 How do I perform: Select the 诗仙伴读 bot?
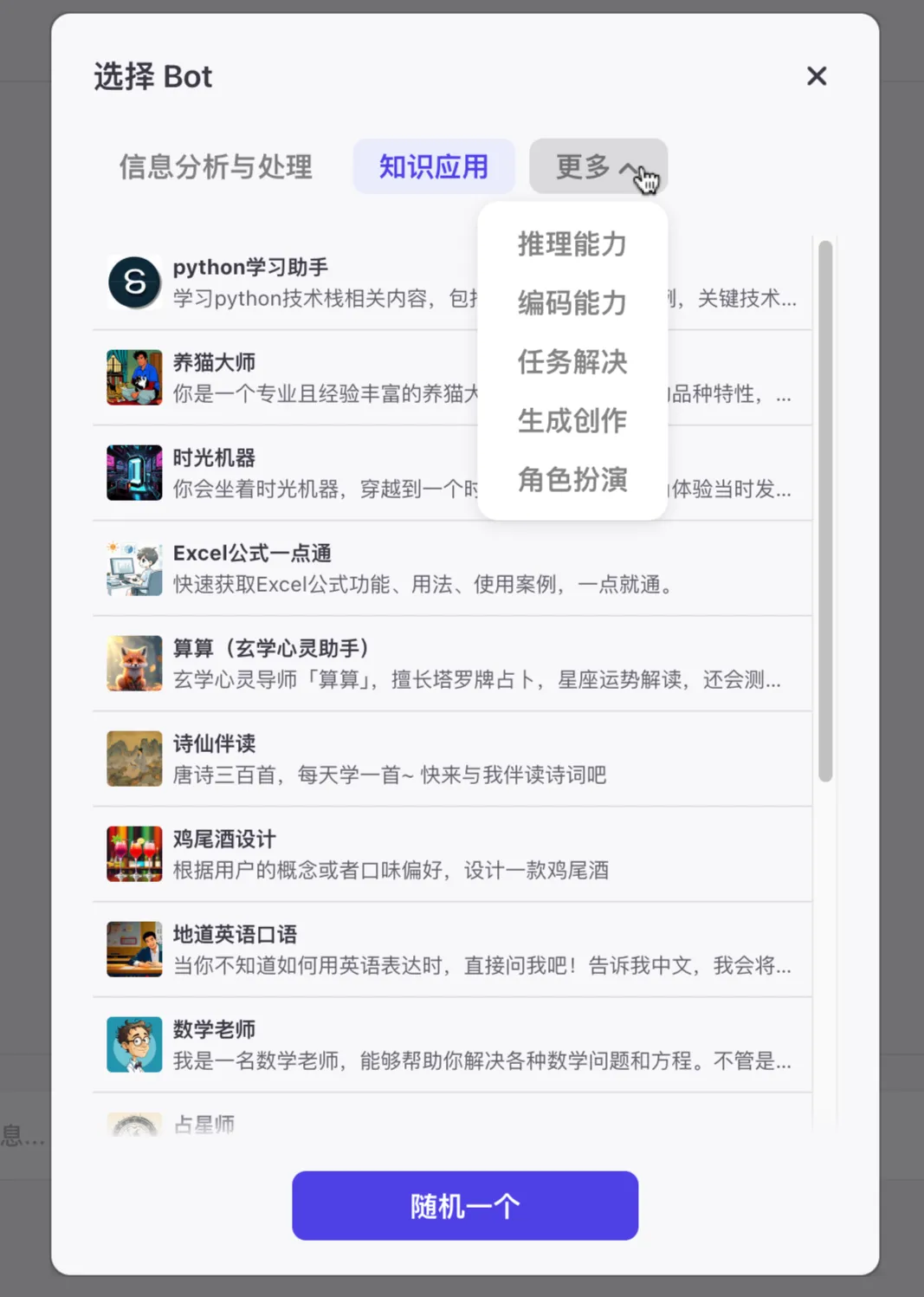450,759
